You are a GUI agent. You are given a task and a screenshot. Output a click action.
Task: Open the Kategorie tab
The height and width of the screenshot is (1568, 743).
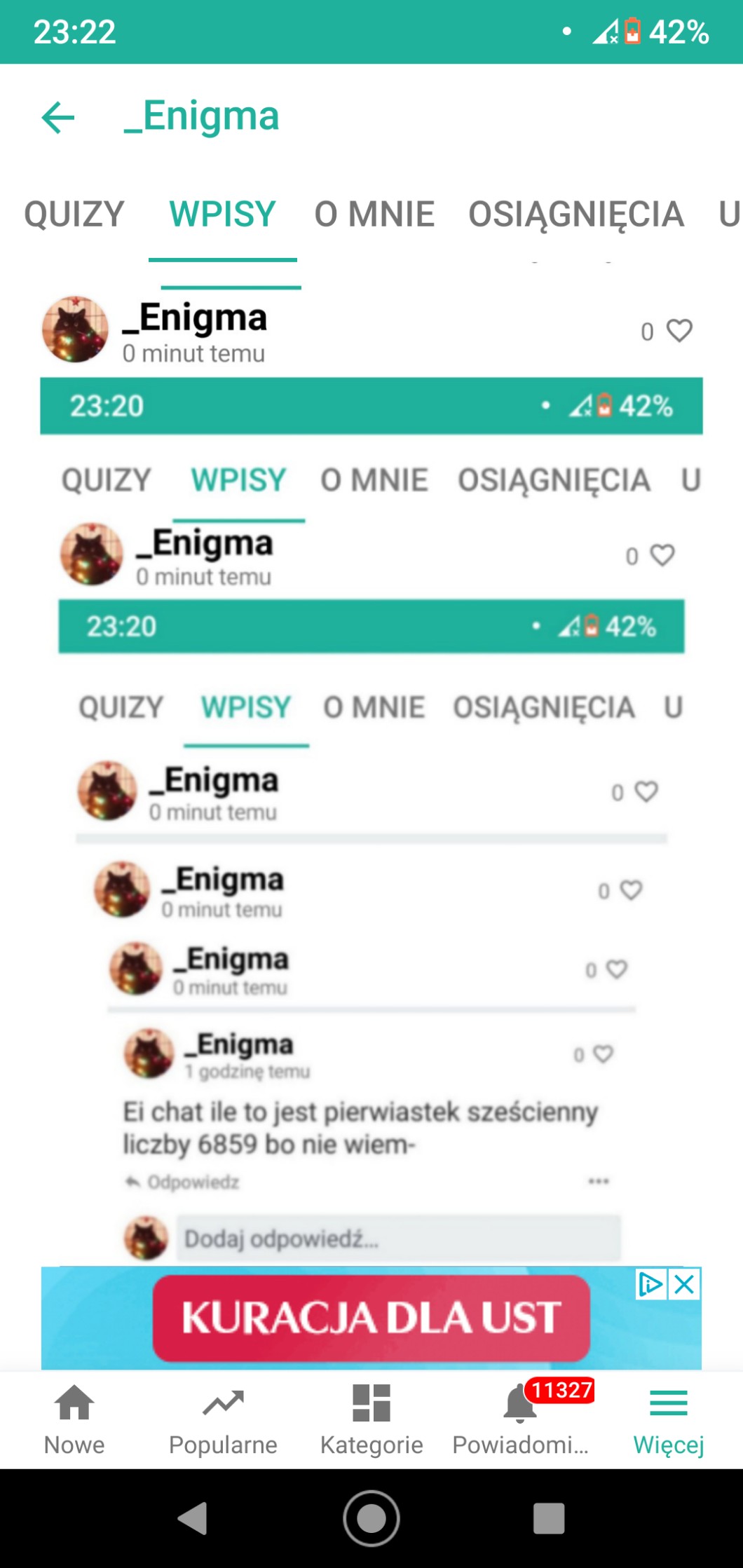pyautogui.click(x=371, y=1419)
